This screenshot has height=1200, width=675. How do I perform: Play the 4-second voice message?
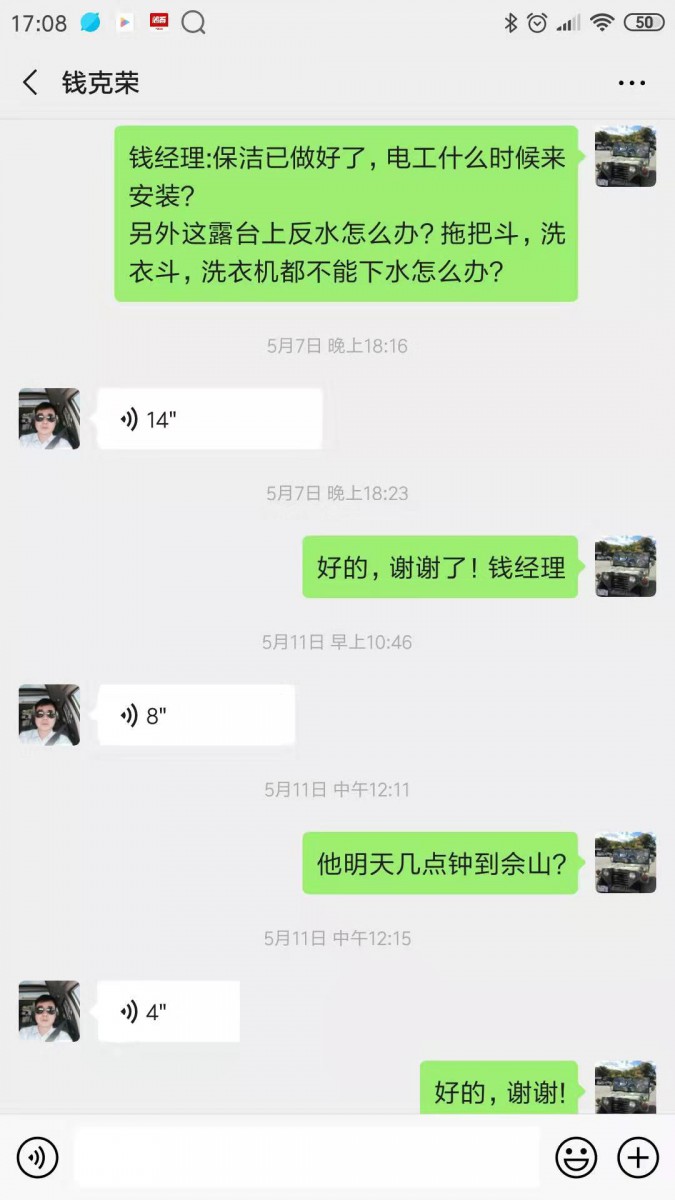pos(168,1011)
